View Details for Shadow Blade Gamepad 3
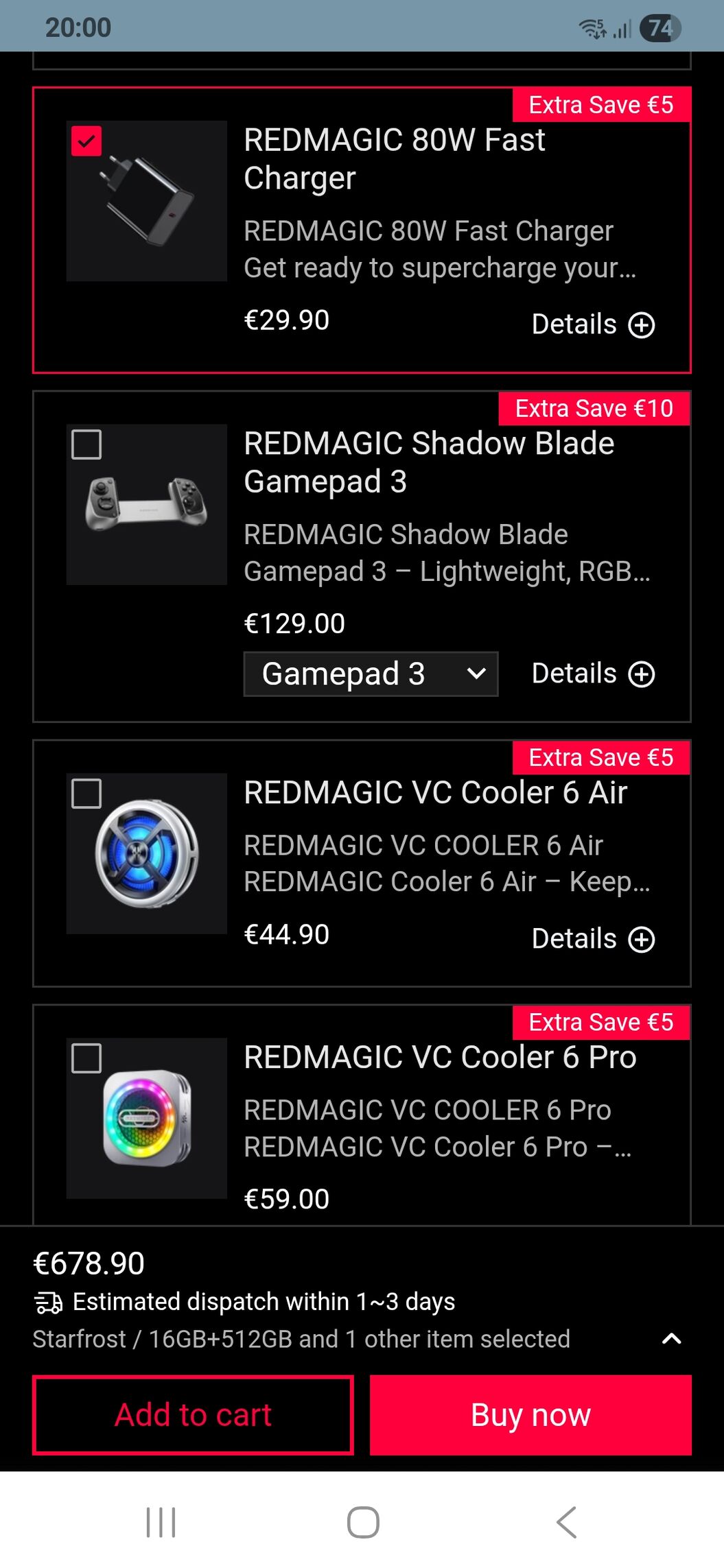 pyautogui.click(x=593, y=674)
